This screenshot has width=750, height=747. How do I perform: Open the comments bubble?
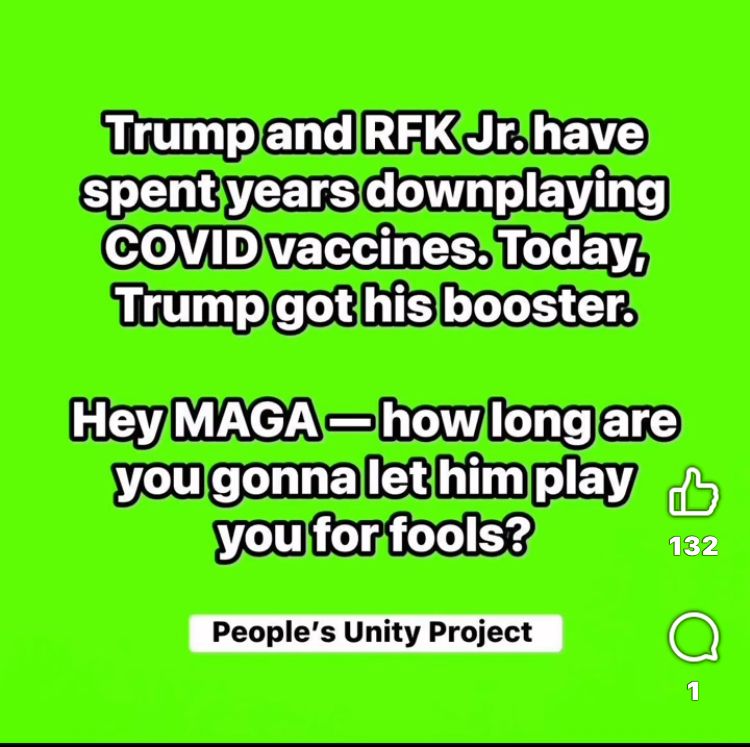pos(693,639)
